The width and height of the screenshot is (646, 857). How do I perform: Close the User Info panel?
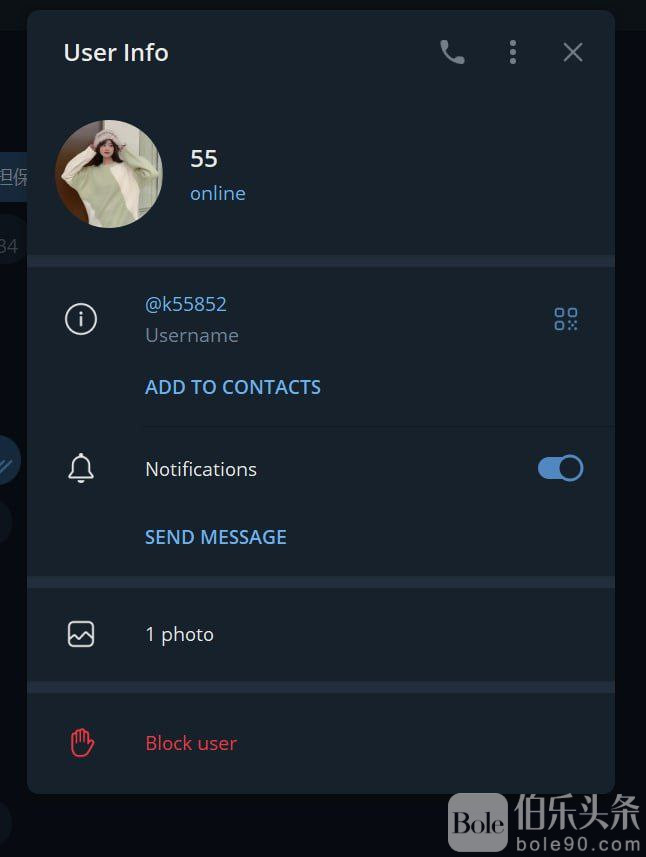coord(572,52)
